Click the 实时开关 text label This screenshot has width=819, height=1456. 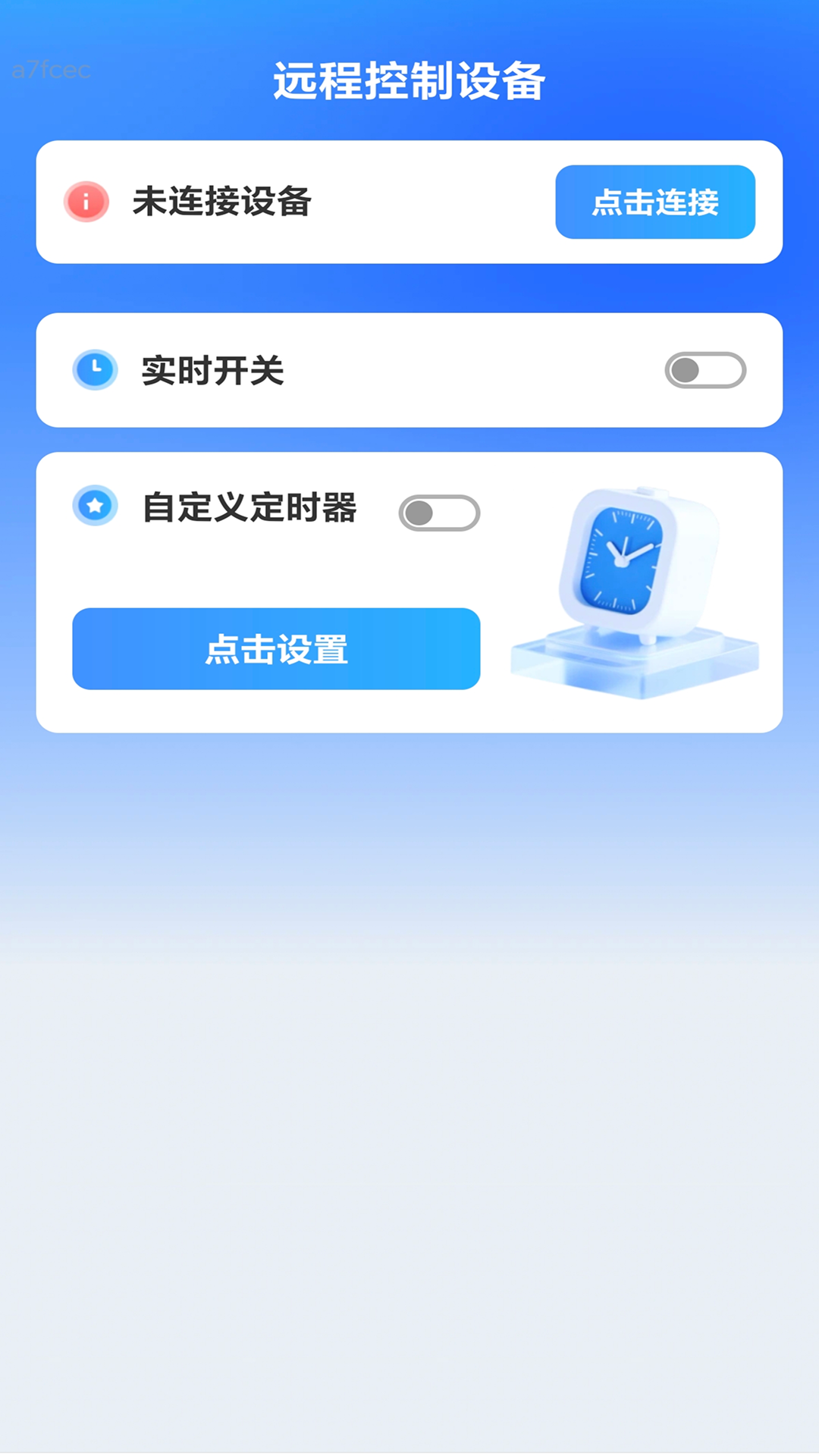(212, 369)
